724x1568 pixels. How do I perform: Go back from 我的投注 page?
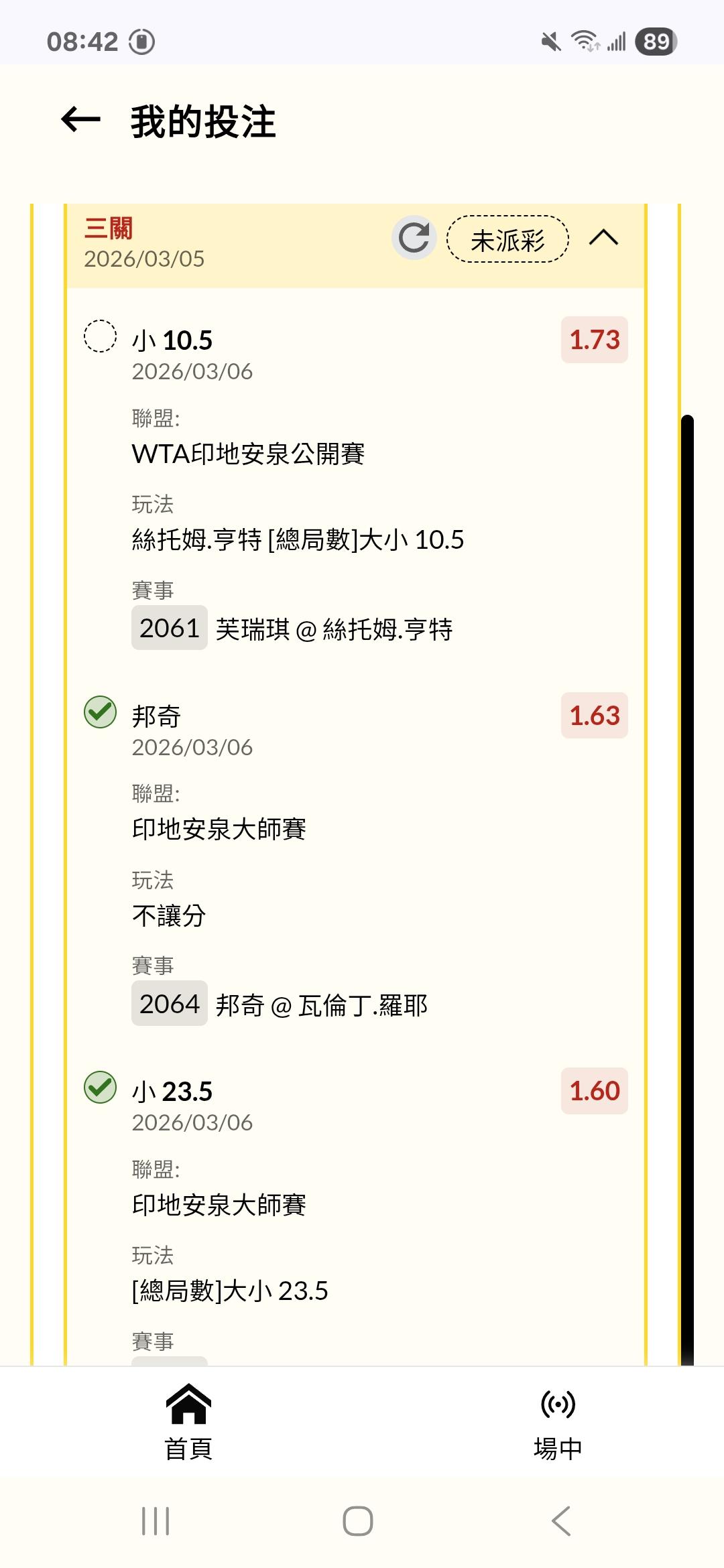80,121
